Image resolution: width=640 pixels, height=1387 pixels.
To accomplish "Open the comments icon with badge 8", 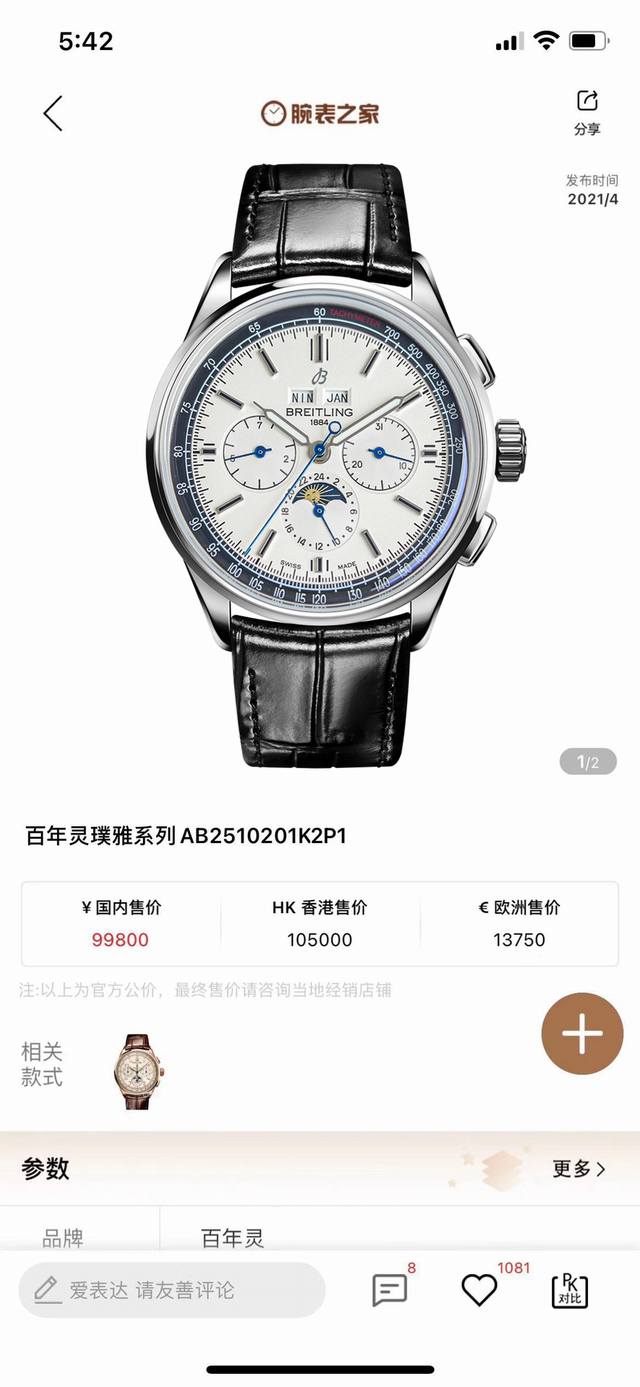I will click(x=389, y=1290).
